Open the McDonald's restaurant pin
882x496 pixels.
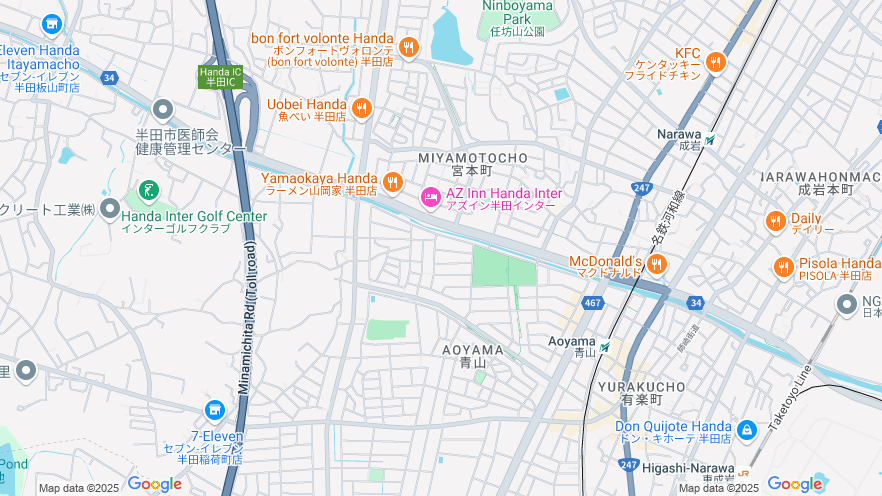pos(656,265)
